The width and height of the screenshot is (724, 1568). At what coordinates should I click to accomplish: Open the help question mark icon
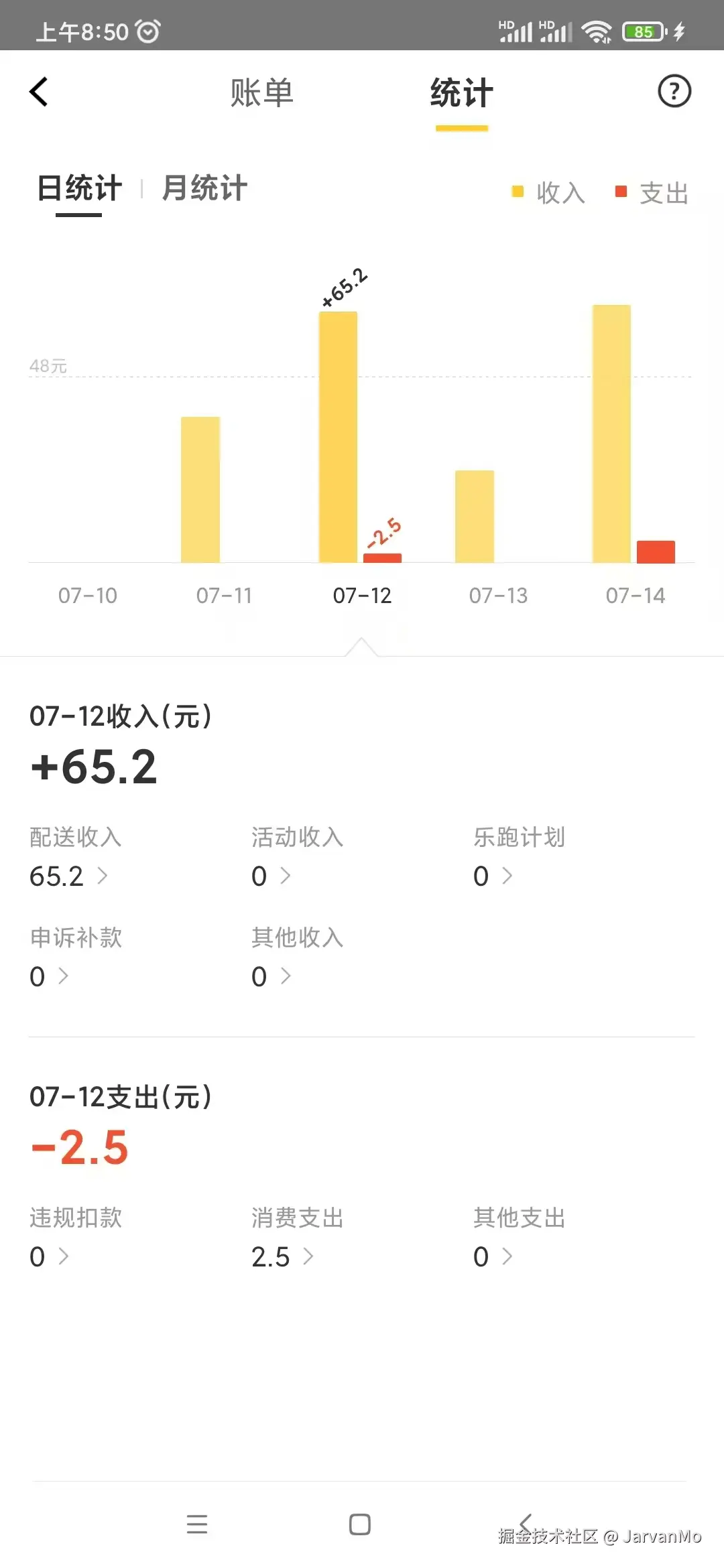coord(674,92)
